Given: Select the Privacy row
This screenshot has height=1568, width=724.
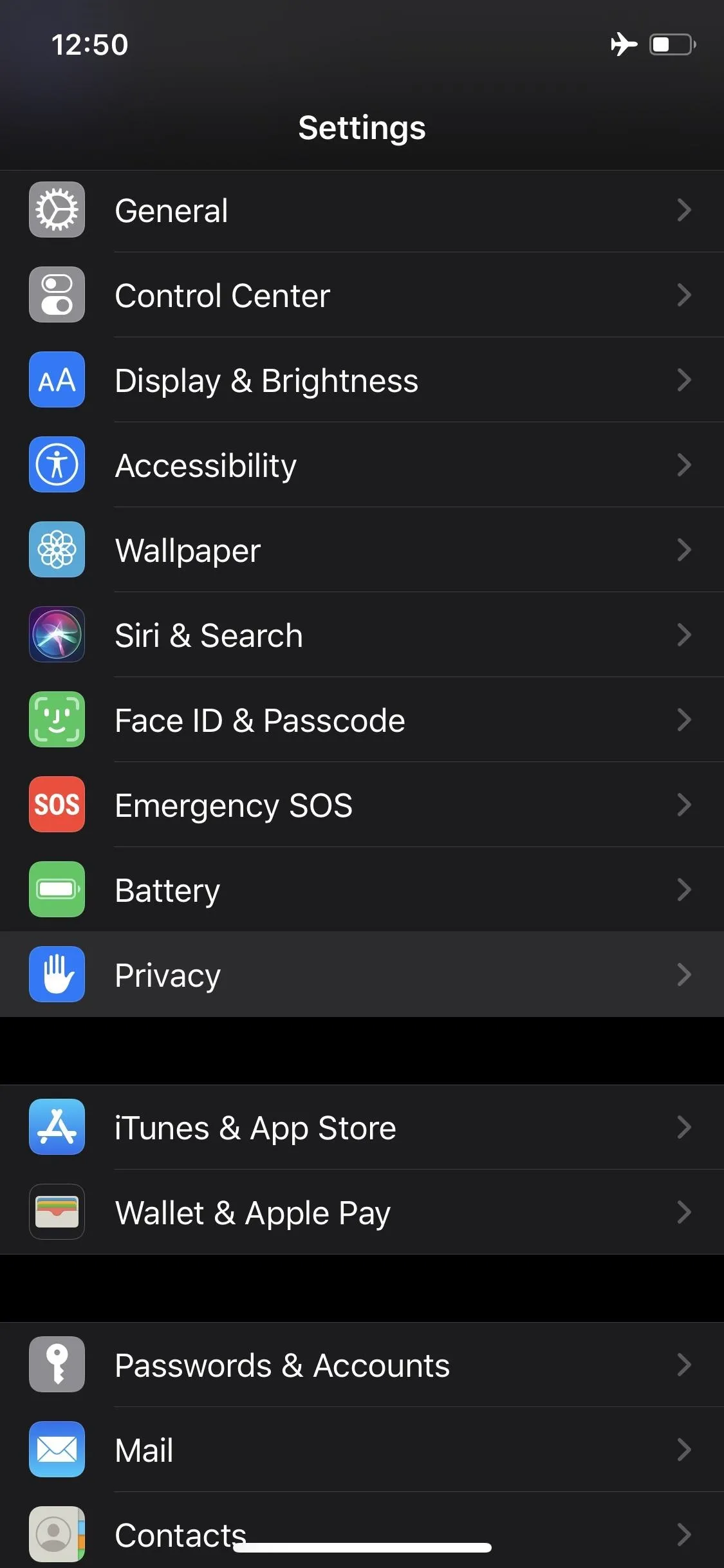Looking at the screenshot, I should click(x=362, y=975).
